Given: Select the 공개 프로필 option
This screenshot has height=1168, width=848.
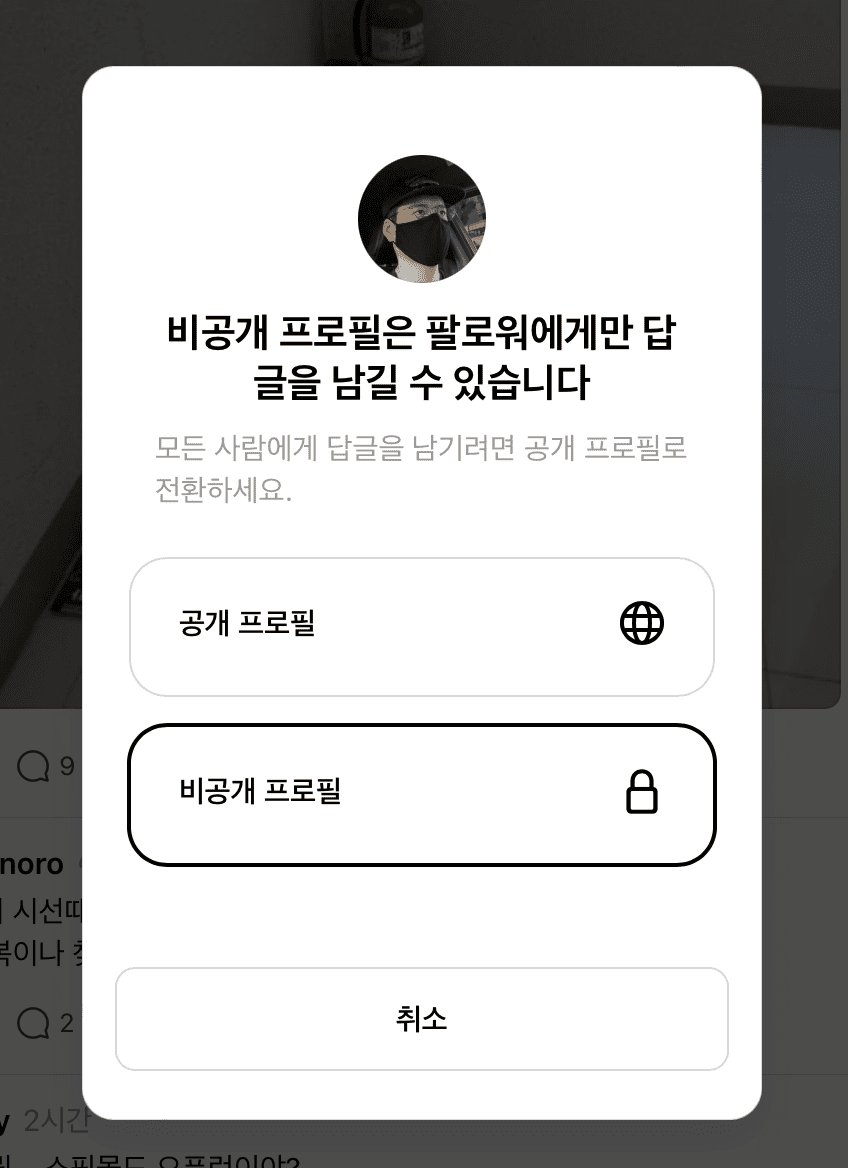Looking at the screenshot, I should (x=421, y=626).
